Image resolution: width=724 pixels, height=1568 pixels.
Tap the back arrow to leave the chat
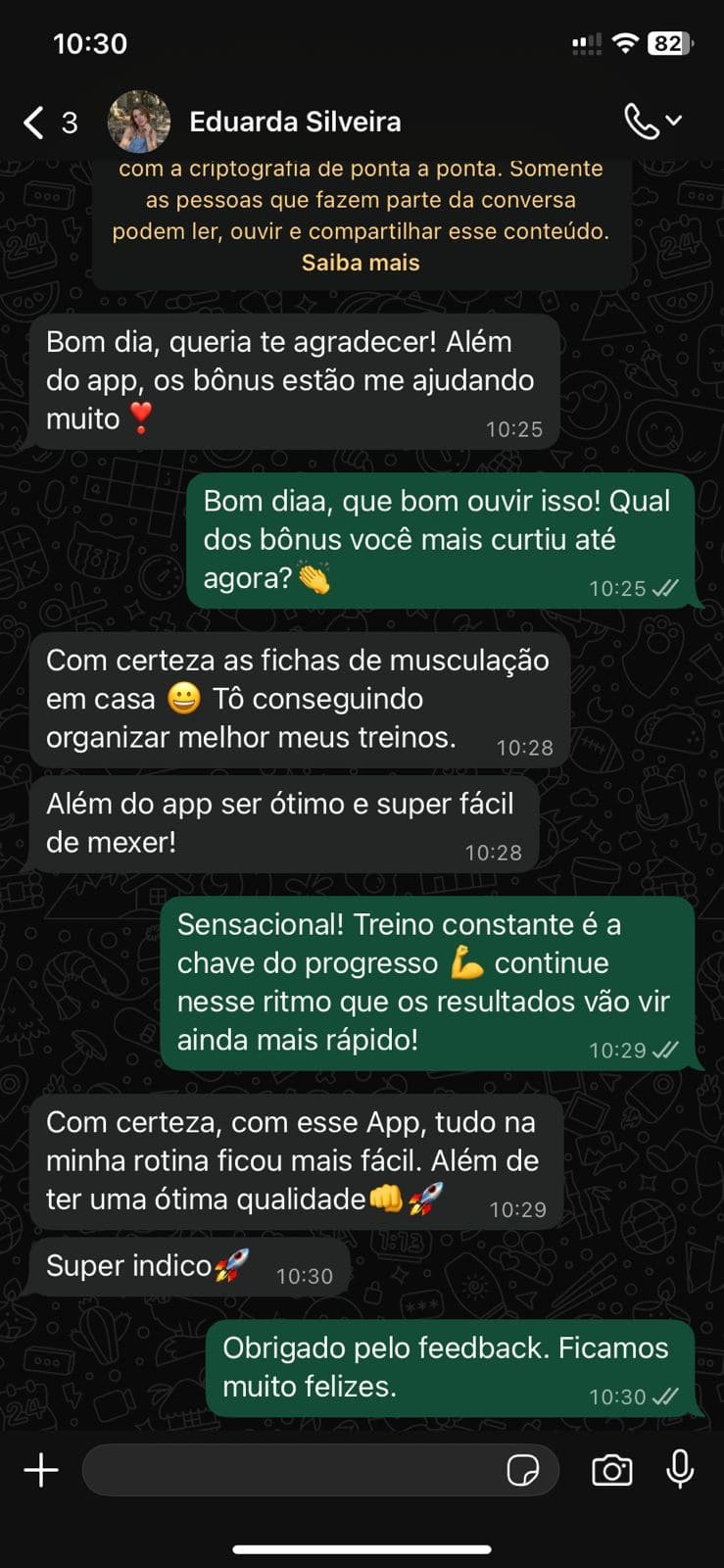pos(32,122)
